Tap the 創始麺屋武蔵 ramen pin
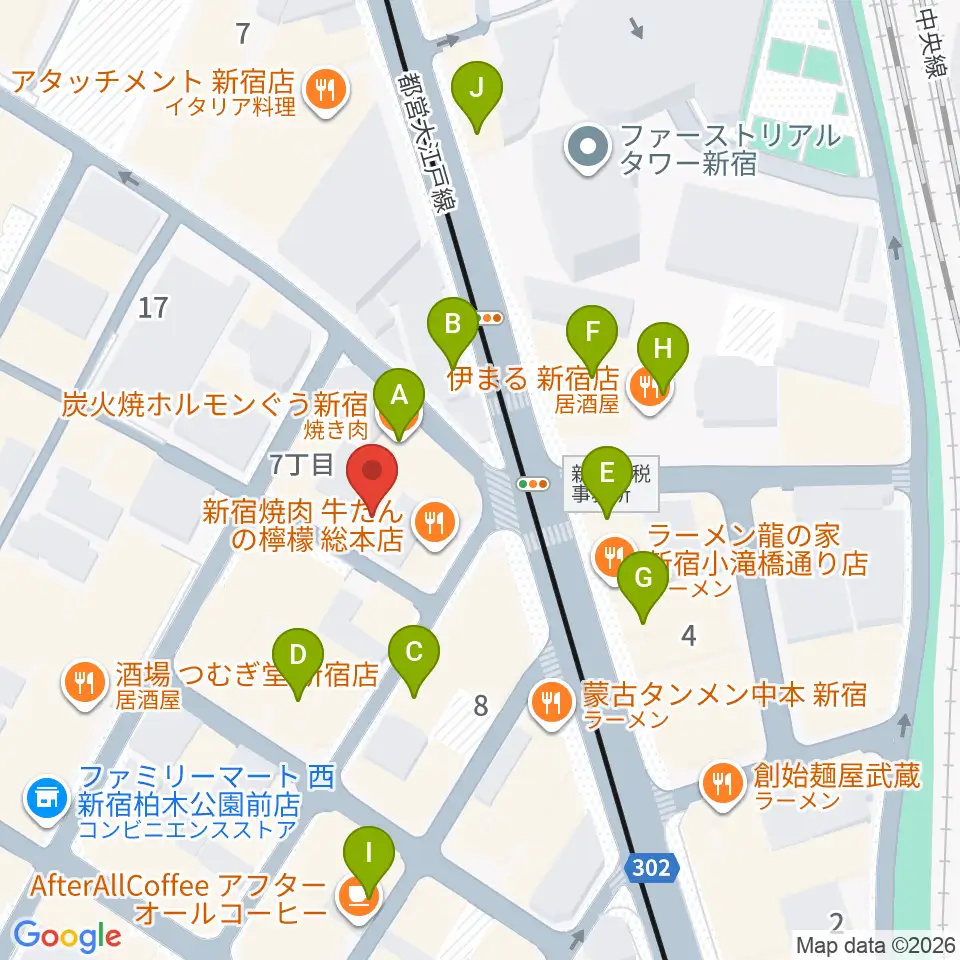 pyautogui.click(x=722, y=785)
